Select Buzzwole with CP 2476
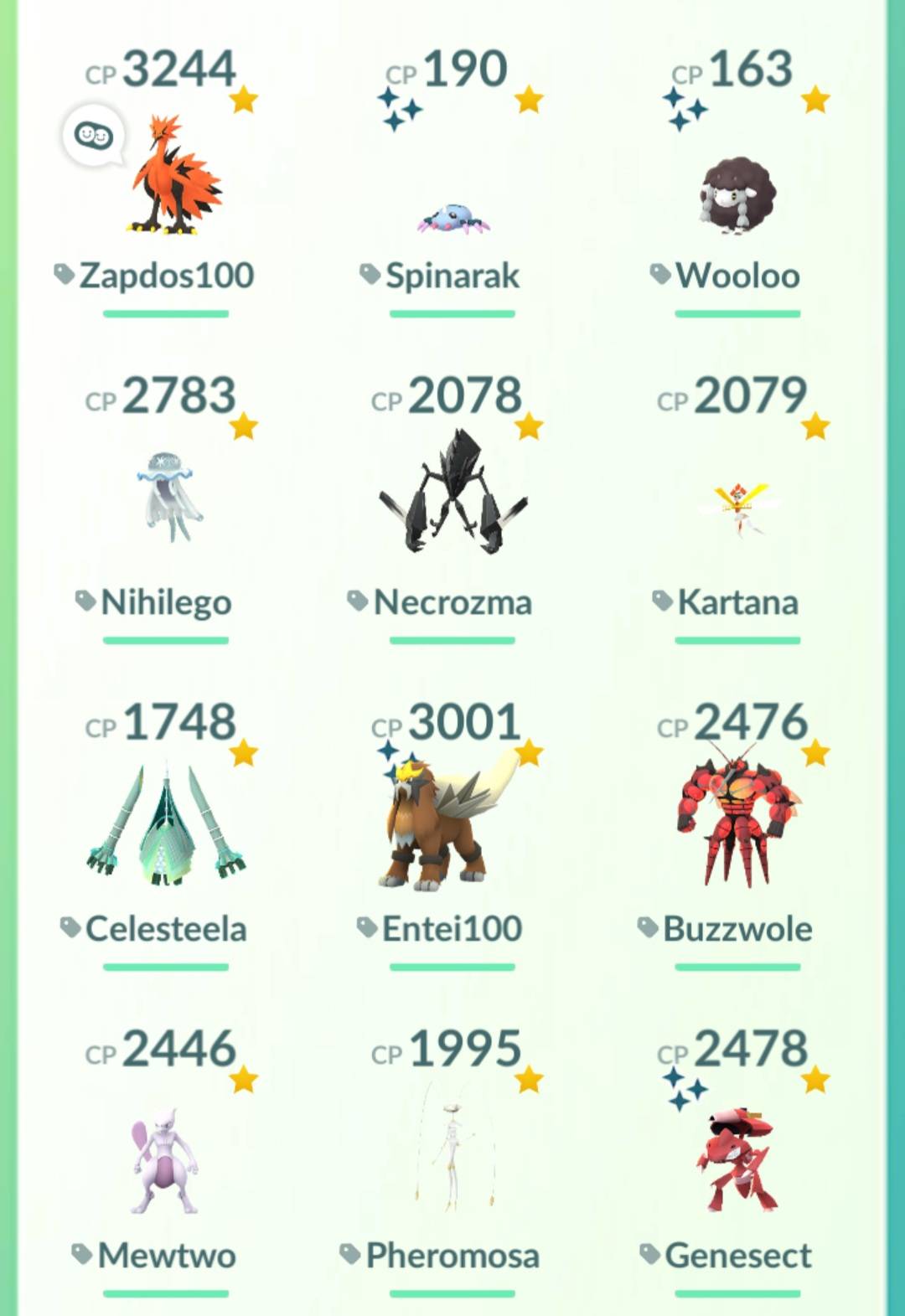Image resolution: width=905 pixels, height=1316 pixels. [x=737, y=833]
